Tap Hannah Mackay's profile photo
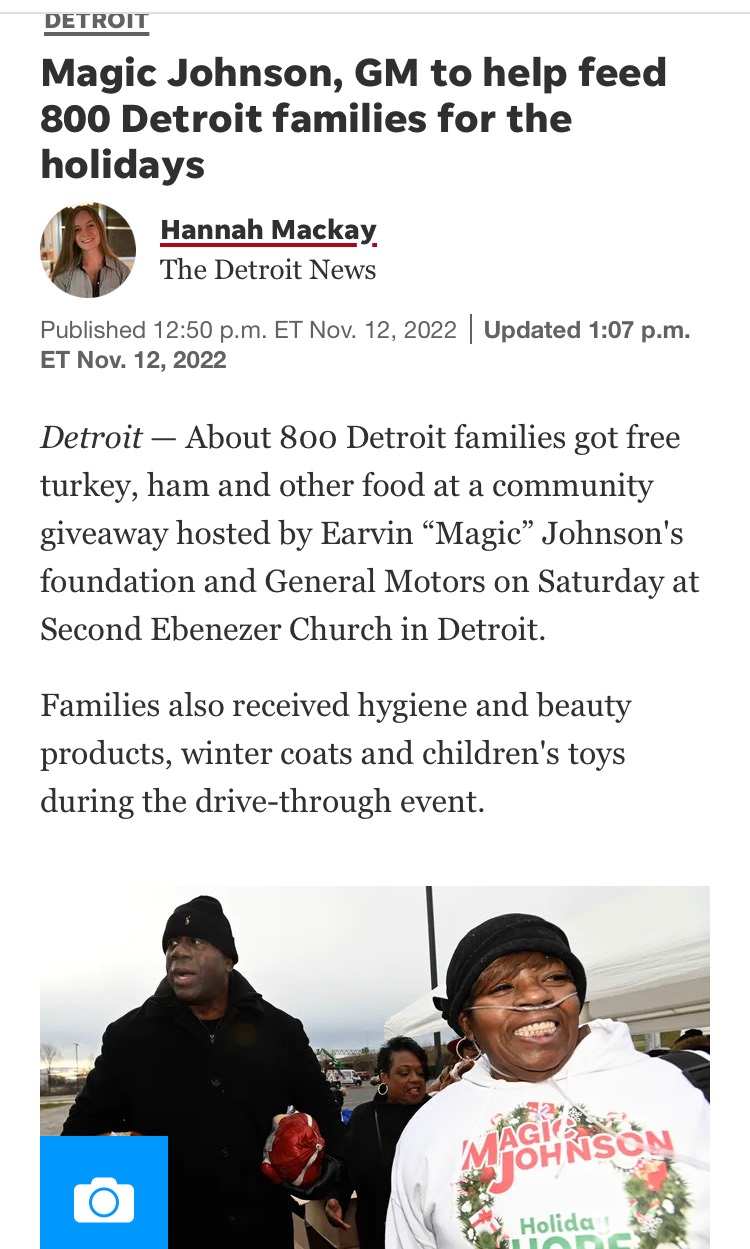Screen dimensions: 750x1249 click(x=87, y=250)
